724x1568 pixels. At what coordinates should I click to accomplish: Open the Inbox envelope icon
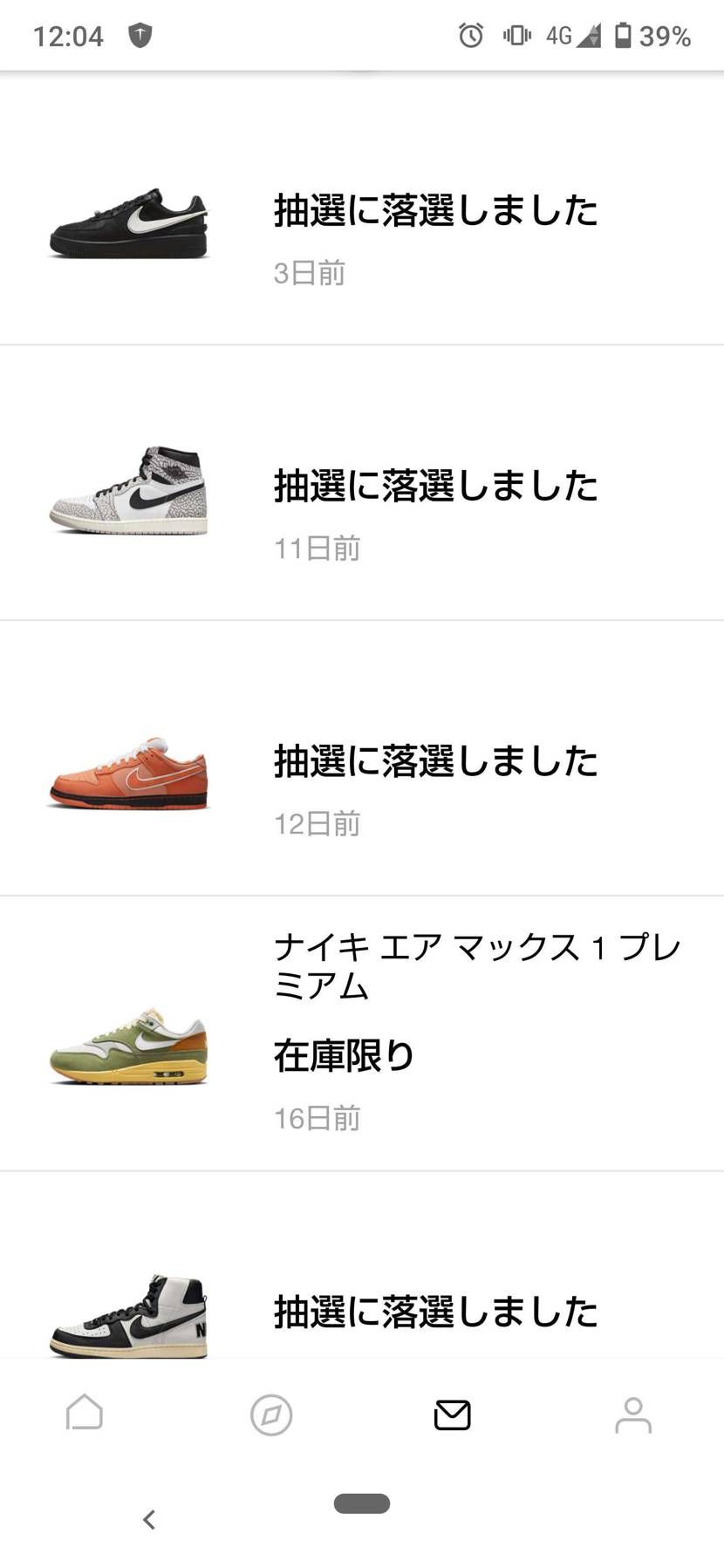[x=452, y=1415]
